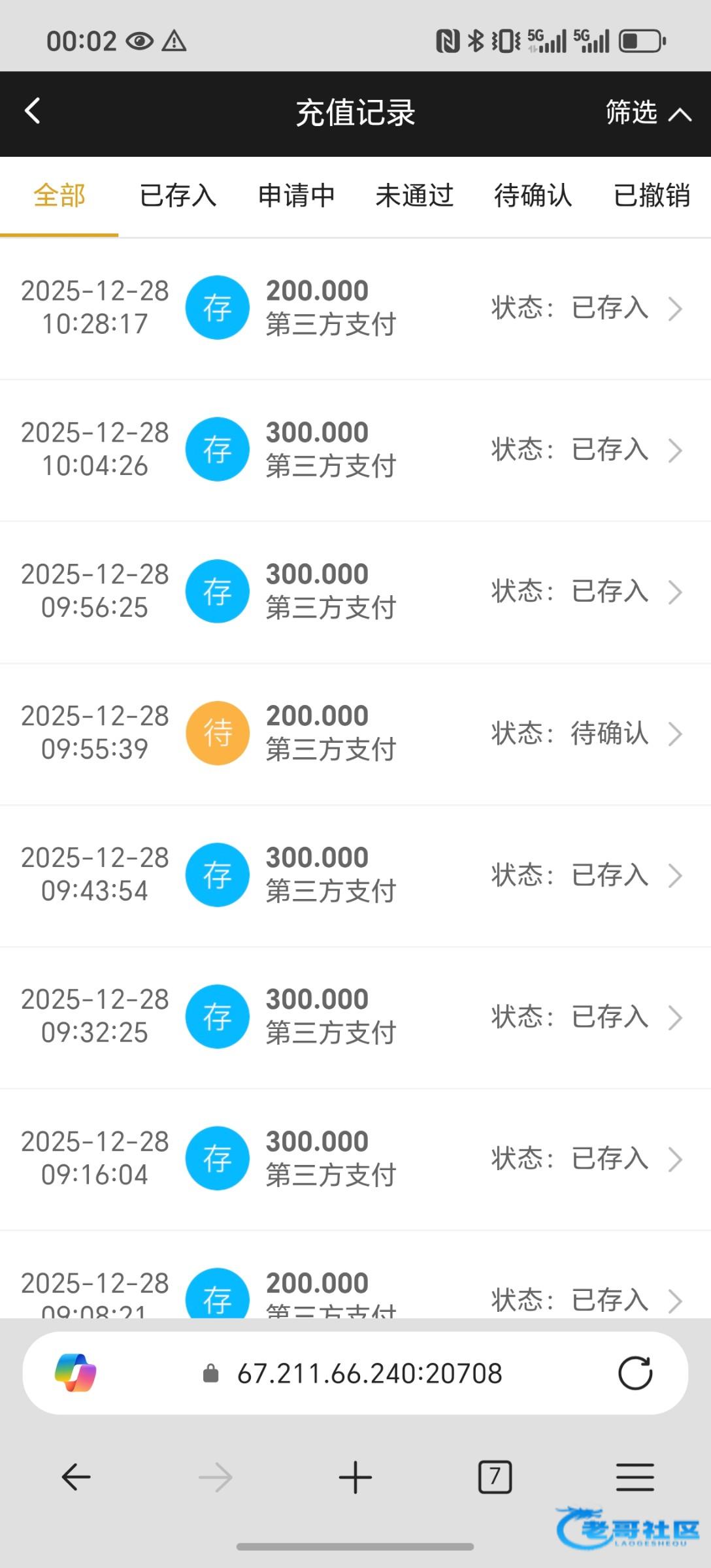Go back from 充值记录 page
This screenshot has height=1568, width=711.
point(33,111)
